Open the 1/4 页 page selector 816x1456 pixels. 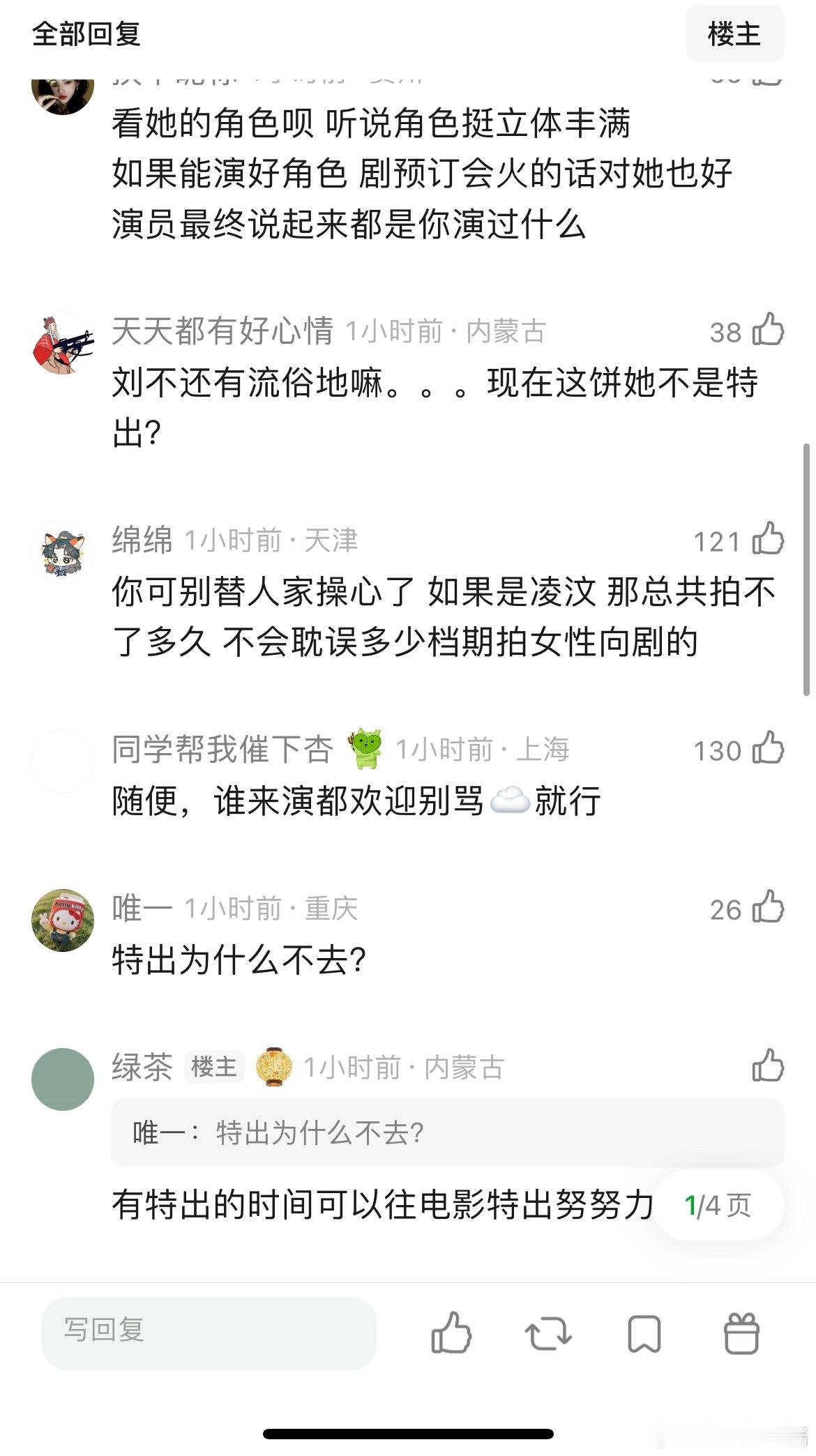point(718,1205)
